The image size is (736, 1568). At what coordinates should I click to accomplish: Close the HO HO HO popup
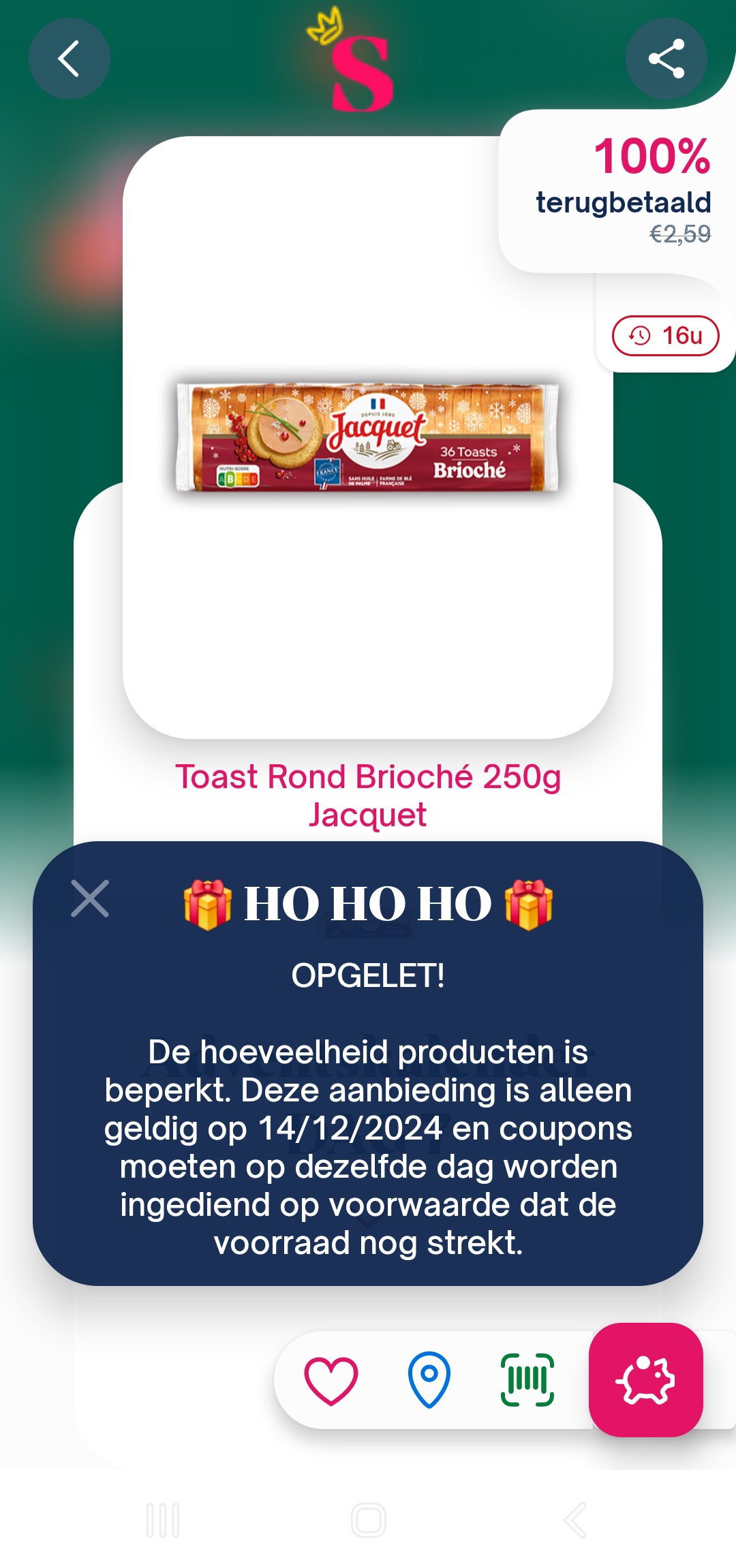pos(91,899)
